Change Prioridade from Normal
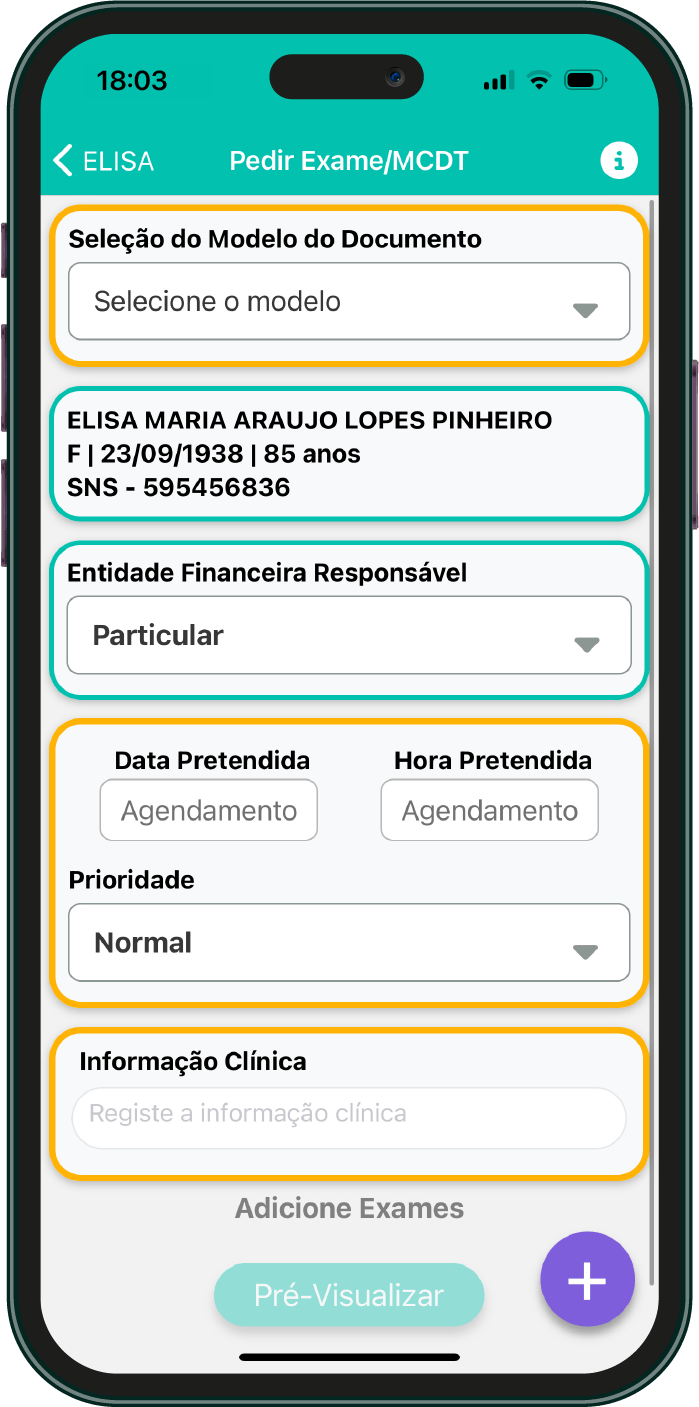 [x=349, y=943]
